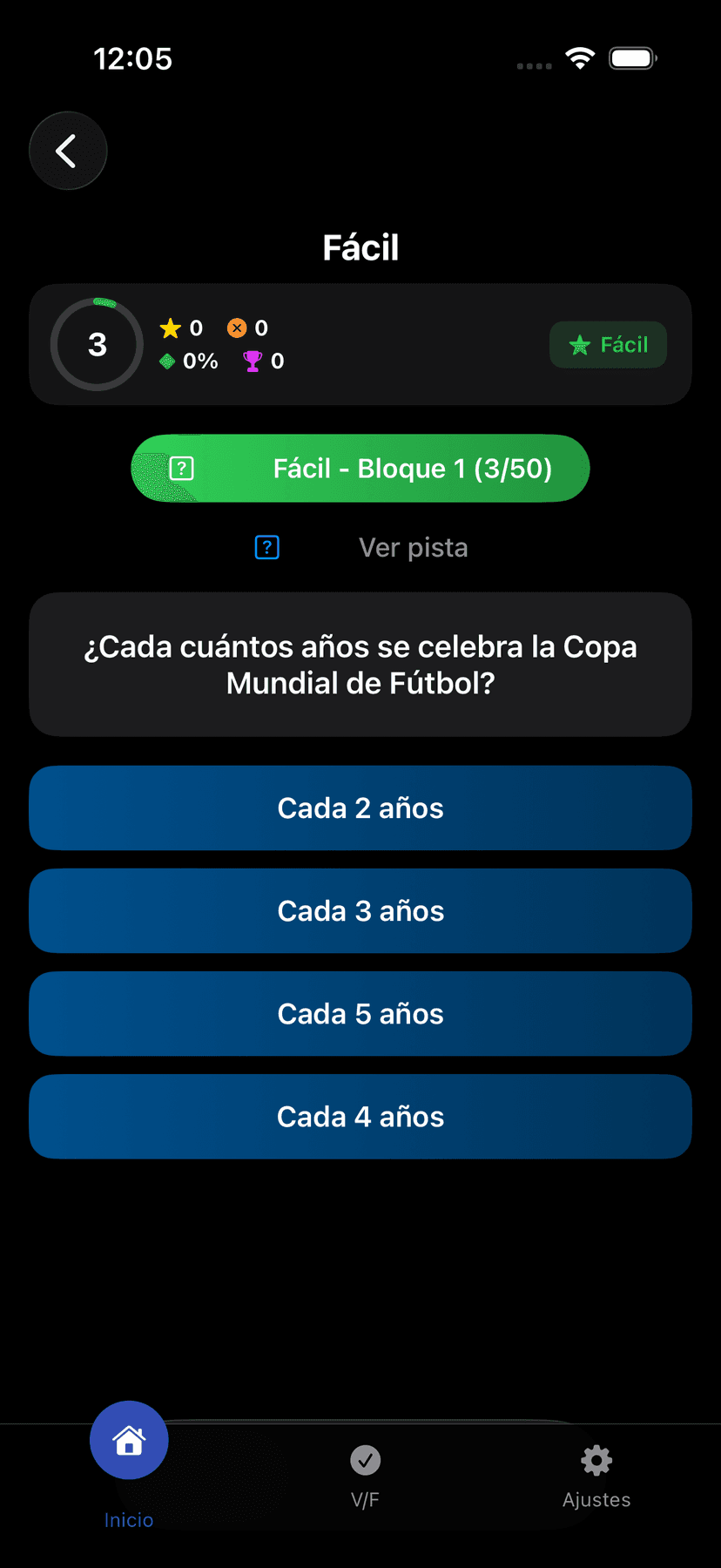This screenshot has height=1568, width=721.
Task: Go back using the arrow button
Action: [x=68, y=151]
